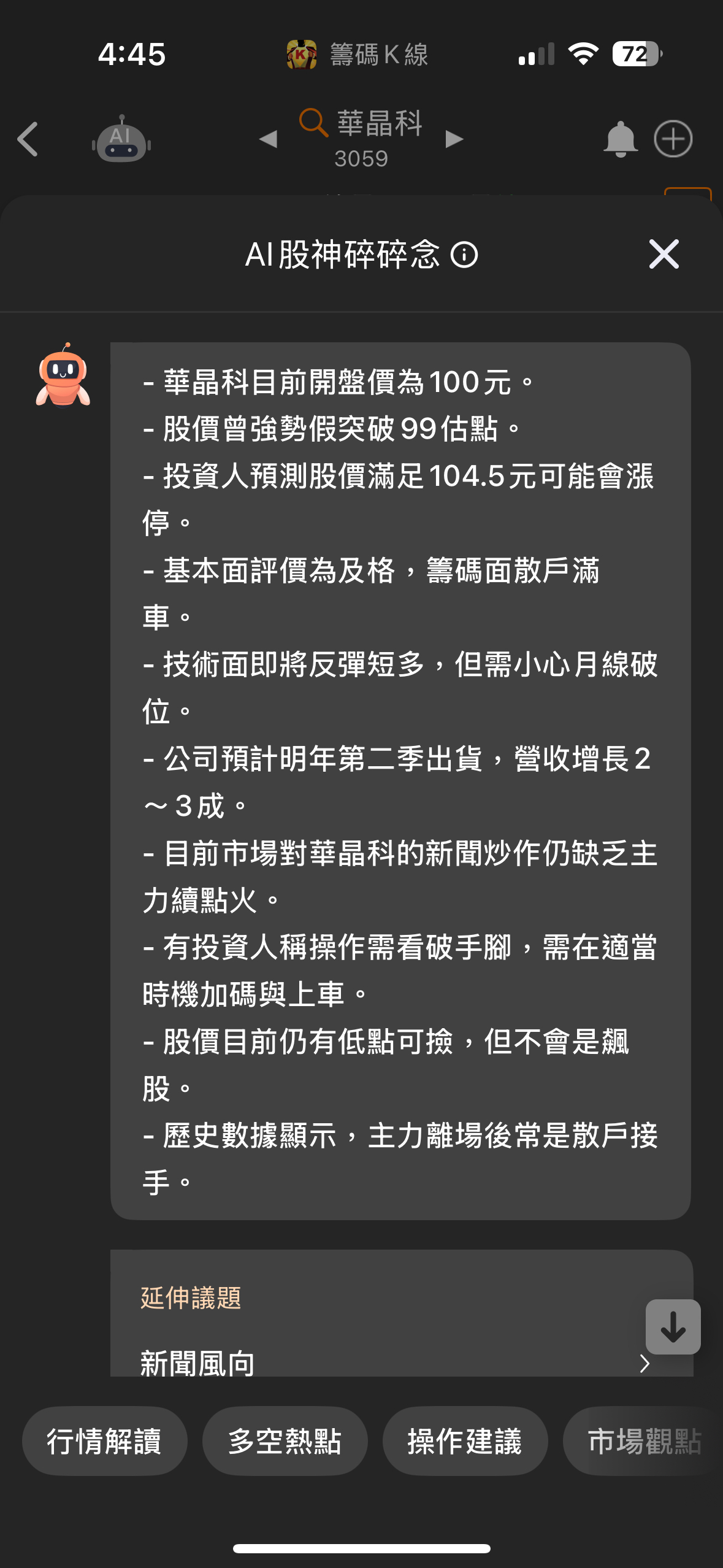Viewport: 723px width, 1568px height.
Task: Go back using the top-left arrow
Action: tap(28, 139)
